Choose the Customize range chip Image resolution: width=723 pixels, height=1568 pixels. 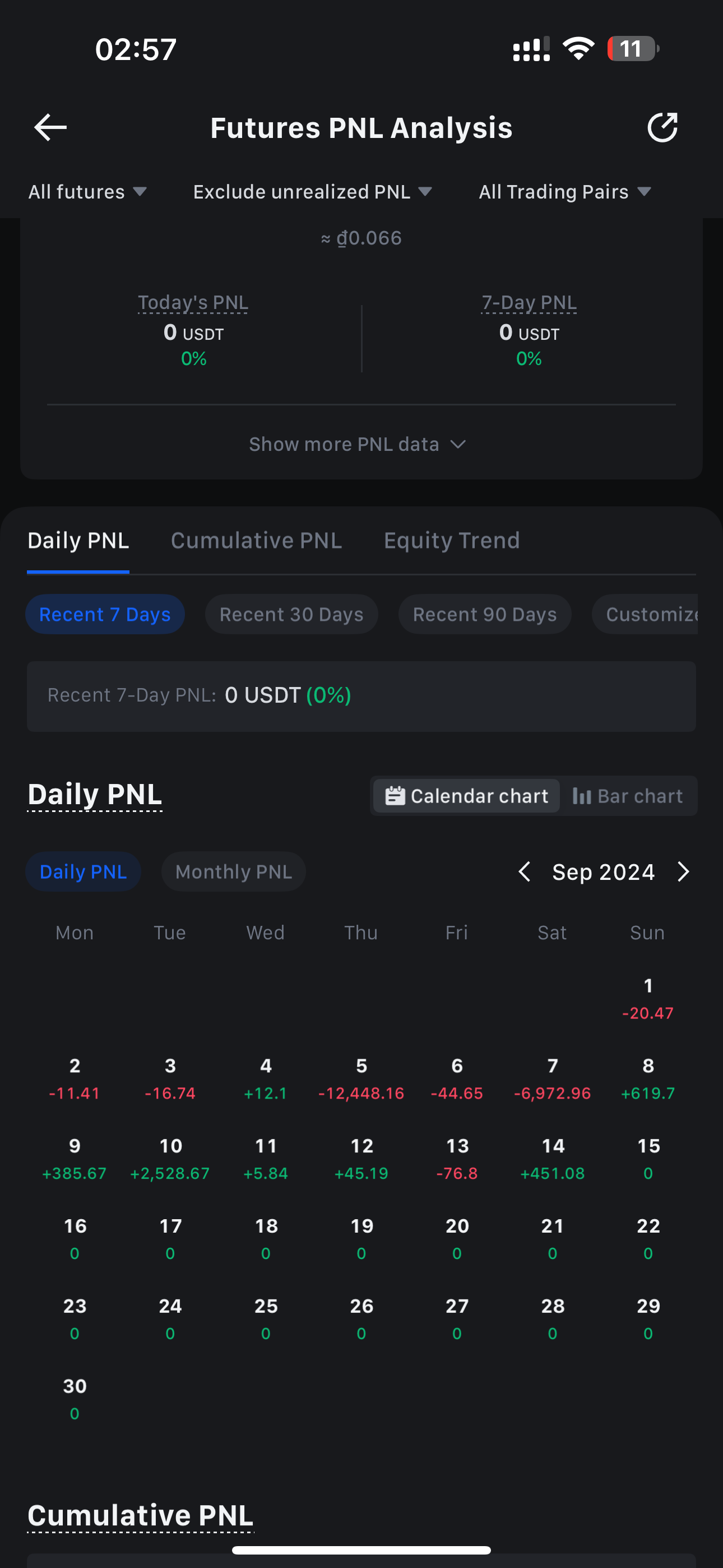[646, 614]
